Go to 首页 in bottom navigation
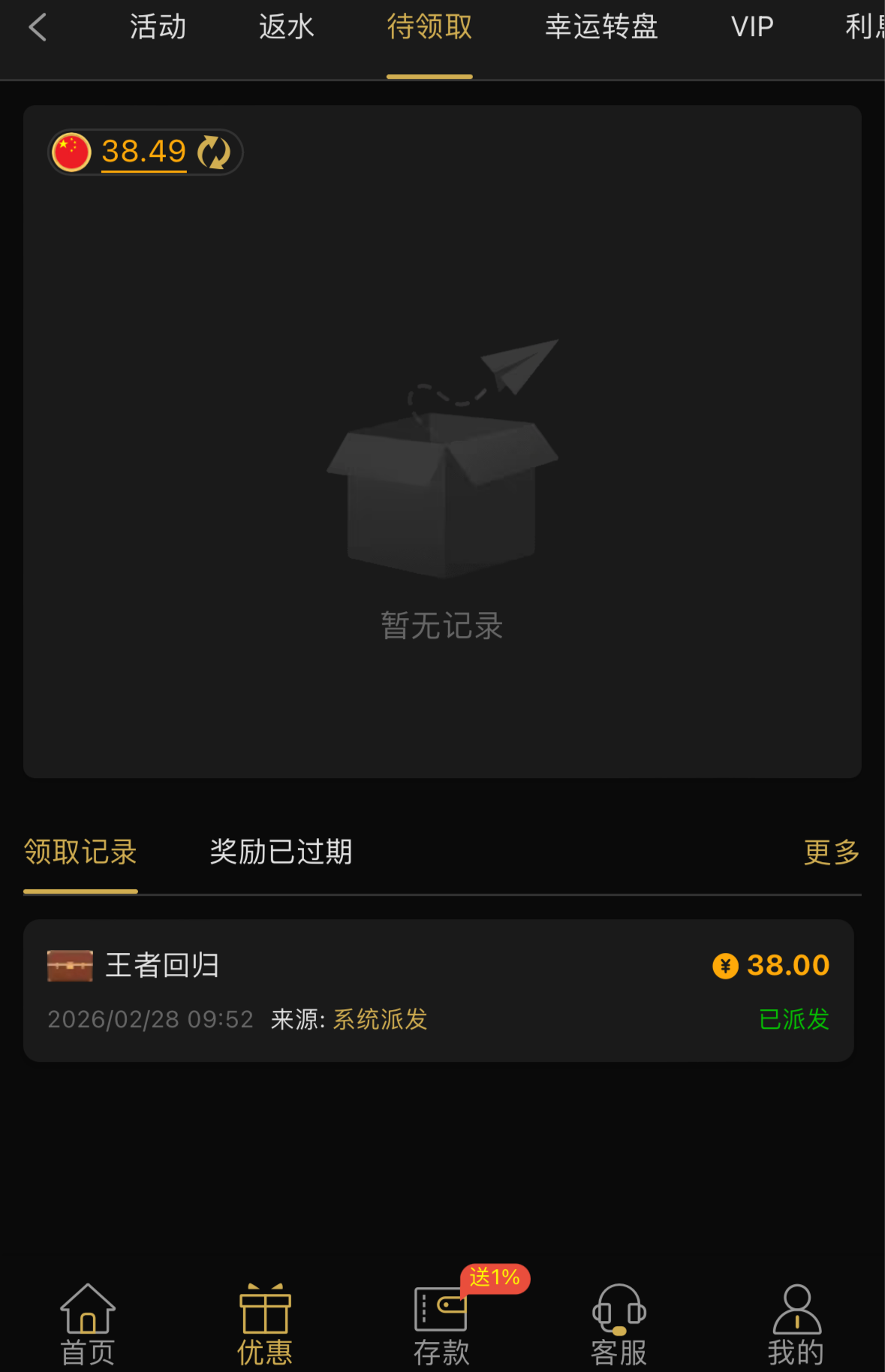Screen dimensions: 885x1372 coord(88,1325)
